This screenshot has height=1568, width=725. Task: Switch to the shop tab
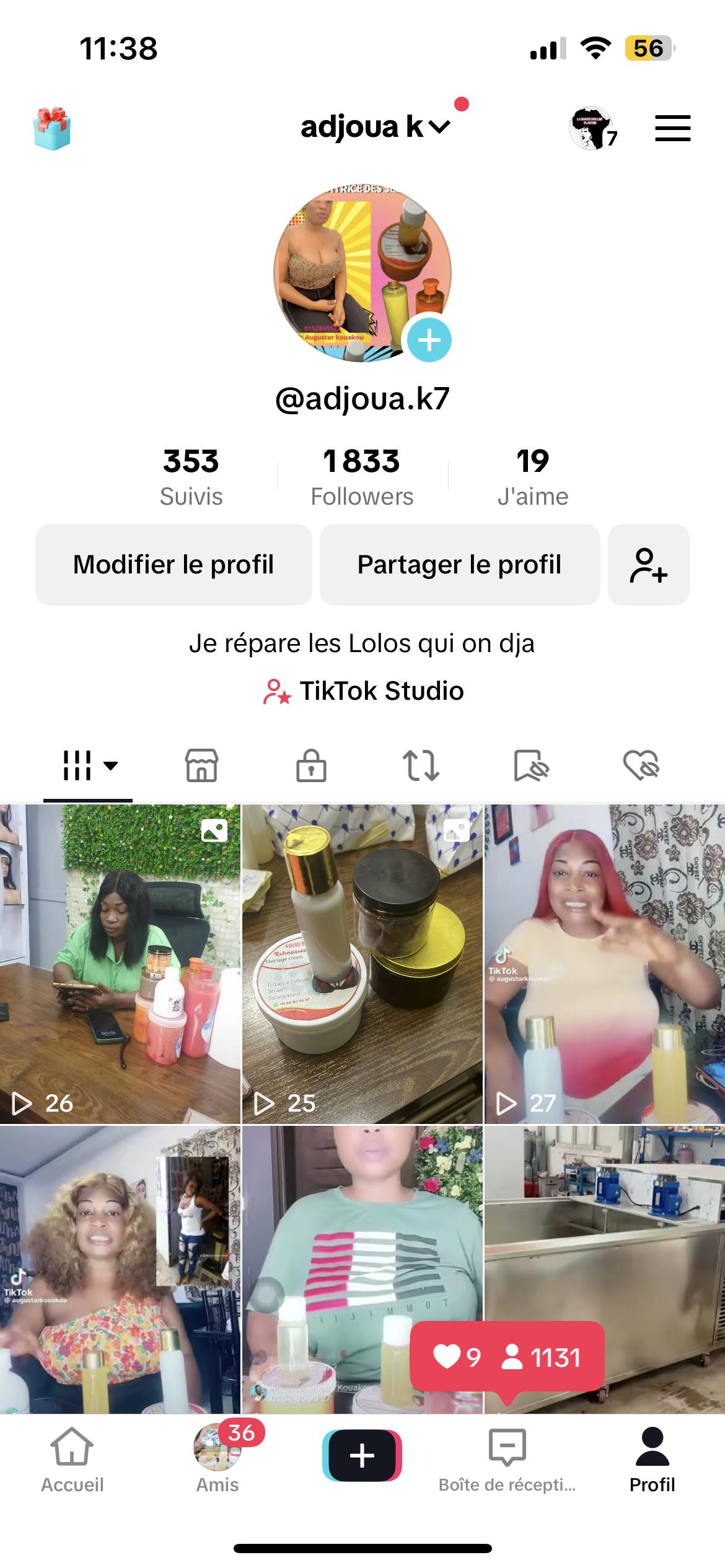coord(202,765)
